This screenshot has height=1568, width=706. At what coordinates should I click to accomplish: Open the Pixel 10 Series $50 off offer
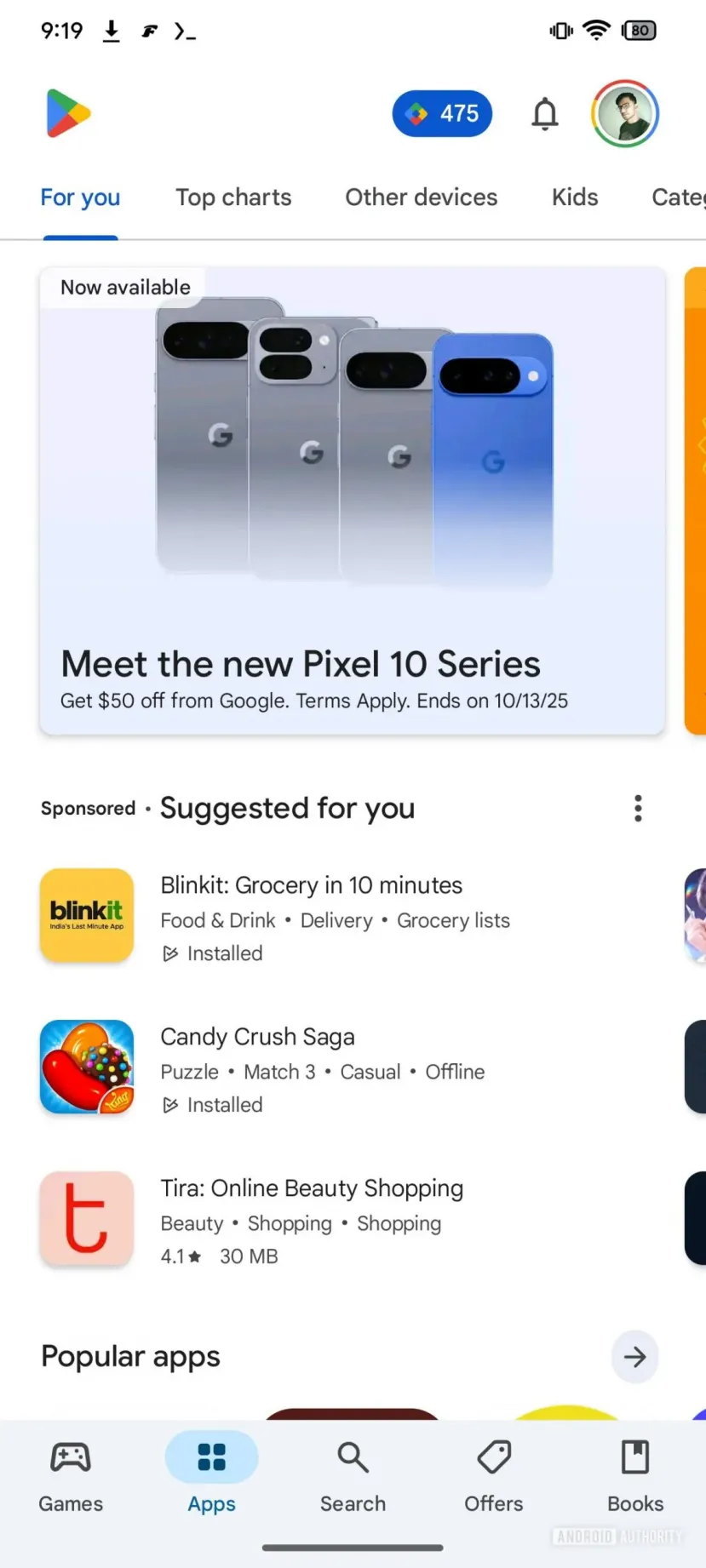(x=313, y=701)
